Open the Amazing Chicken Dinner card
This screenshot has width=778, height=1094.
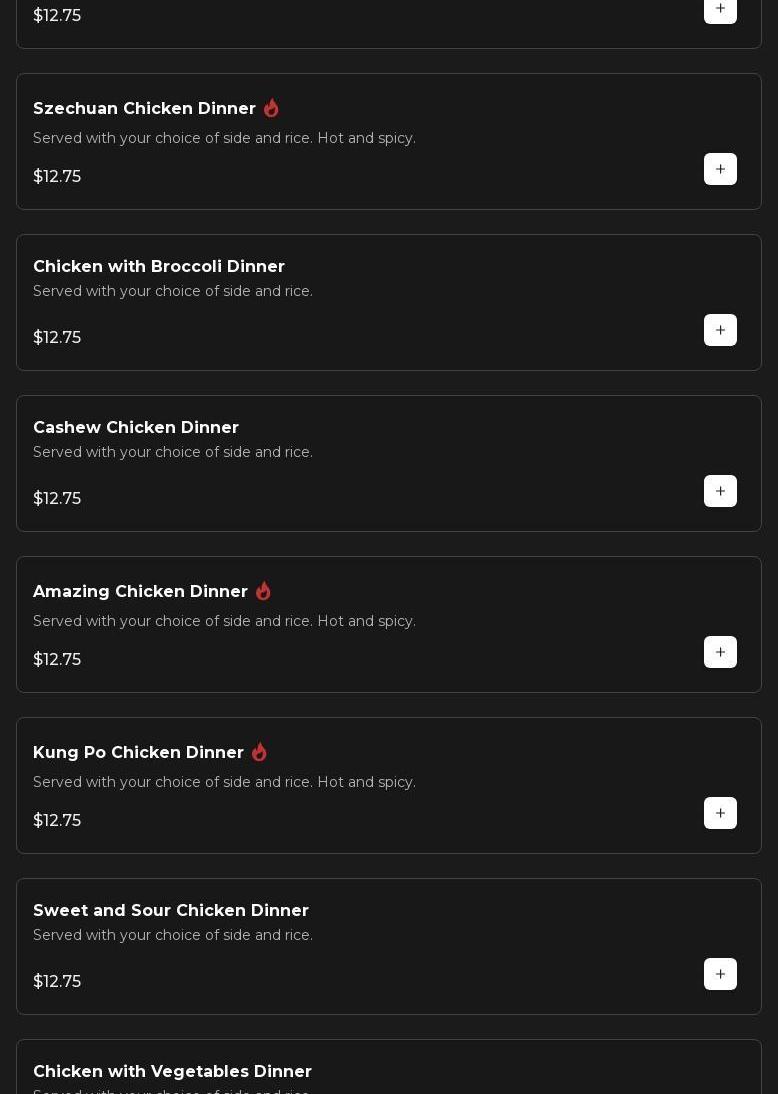pyautogui.click(x=140, y=591)
